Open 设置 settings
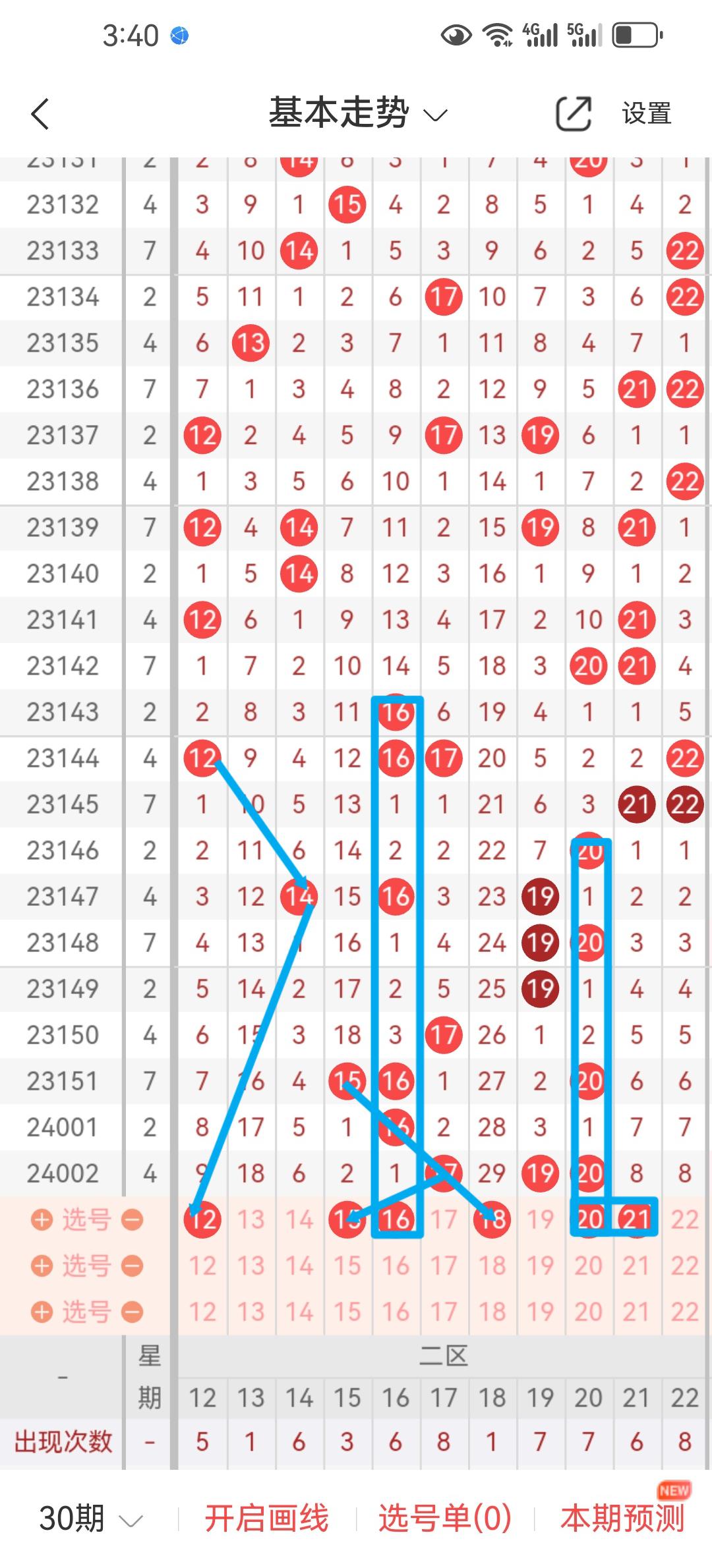712x1568 pixels. [x=646, y=114]
